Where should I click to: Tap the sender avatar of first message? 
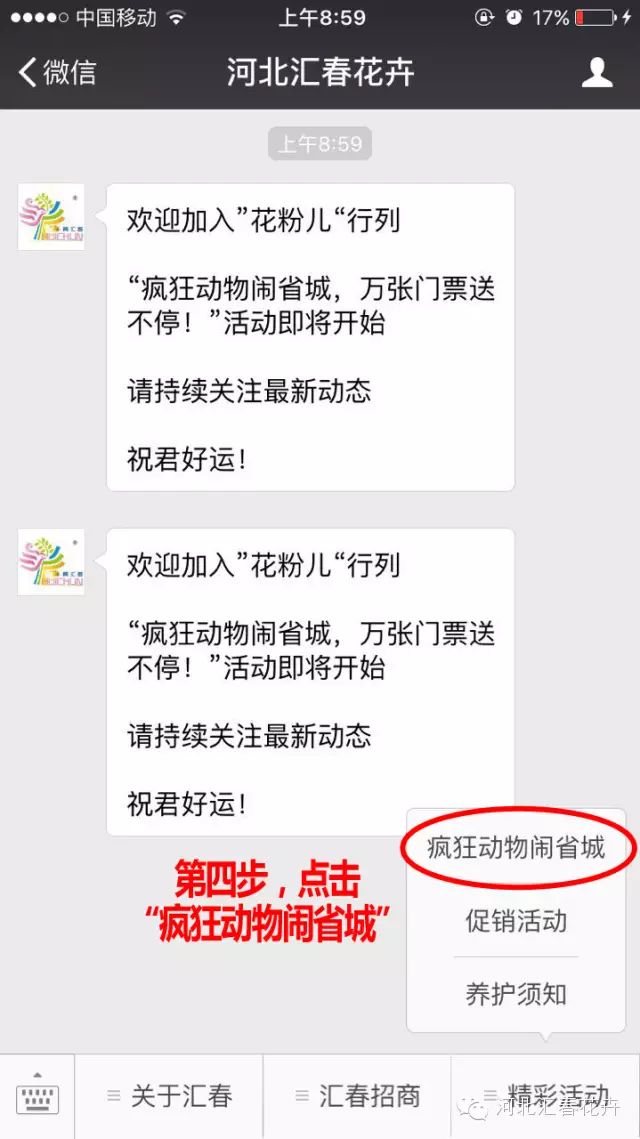pyautogui.click(x=51, y=217)
